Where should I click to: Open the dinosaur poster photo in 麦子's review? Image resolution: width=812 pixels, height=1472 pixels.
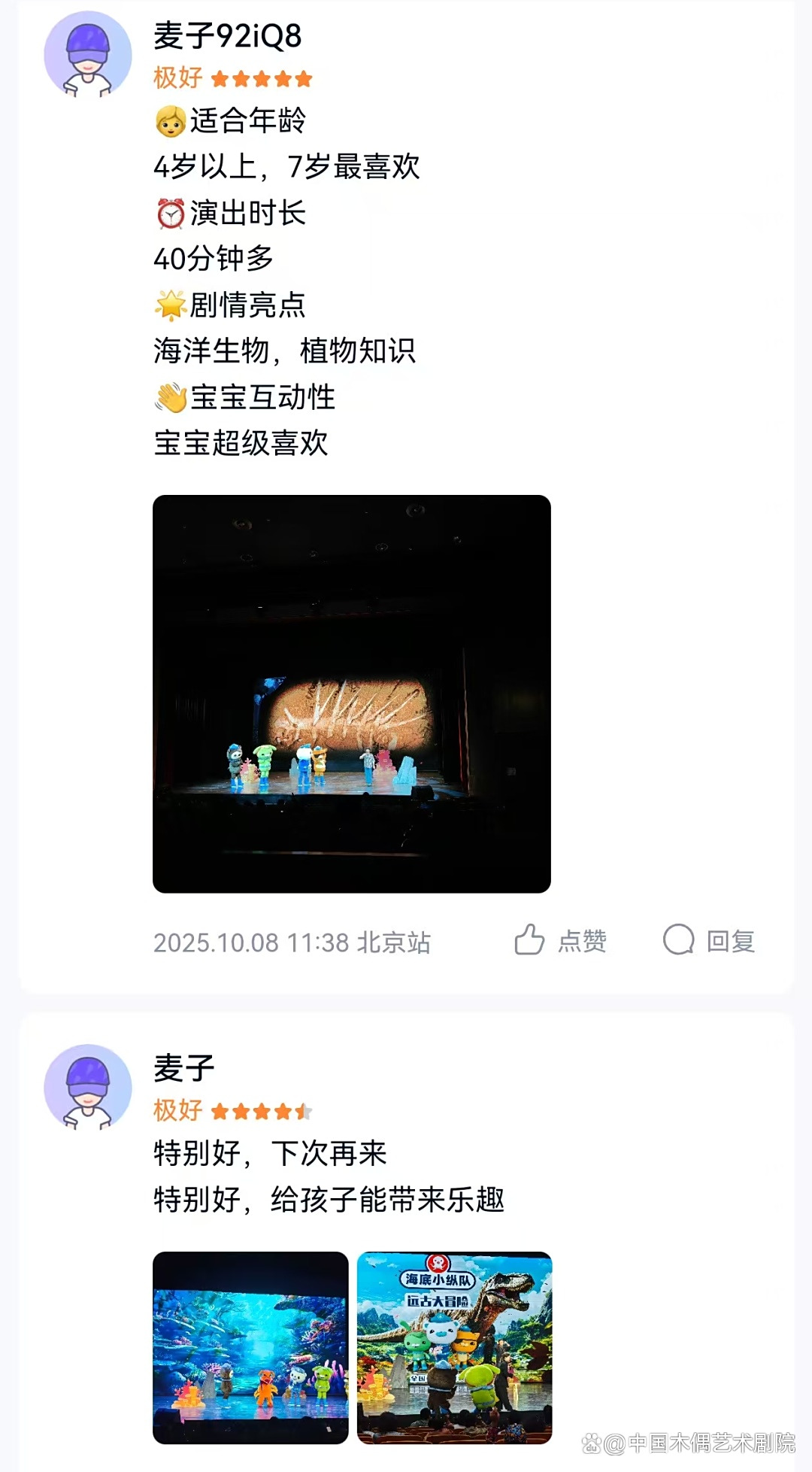pos(454,1347)
